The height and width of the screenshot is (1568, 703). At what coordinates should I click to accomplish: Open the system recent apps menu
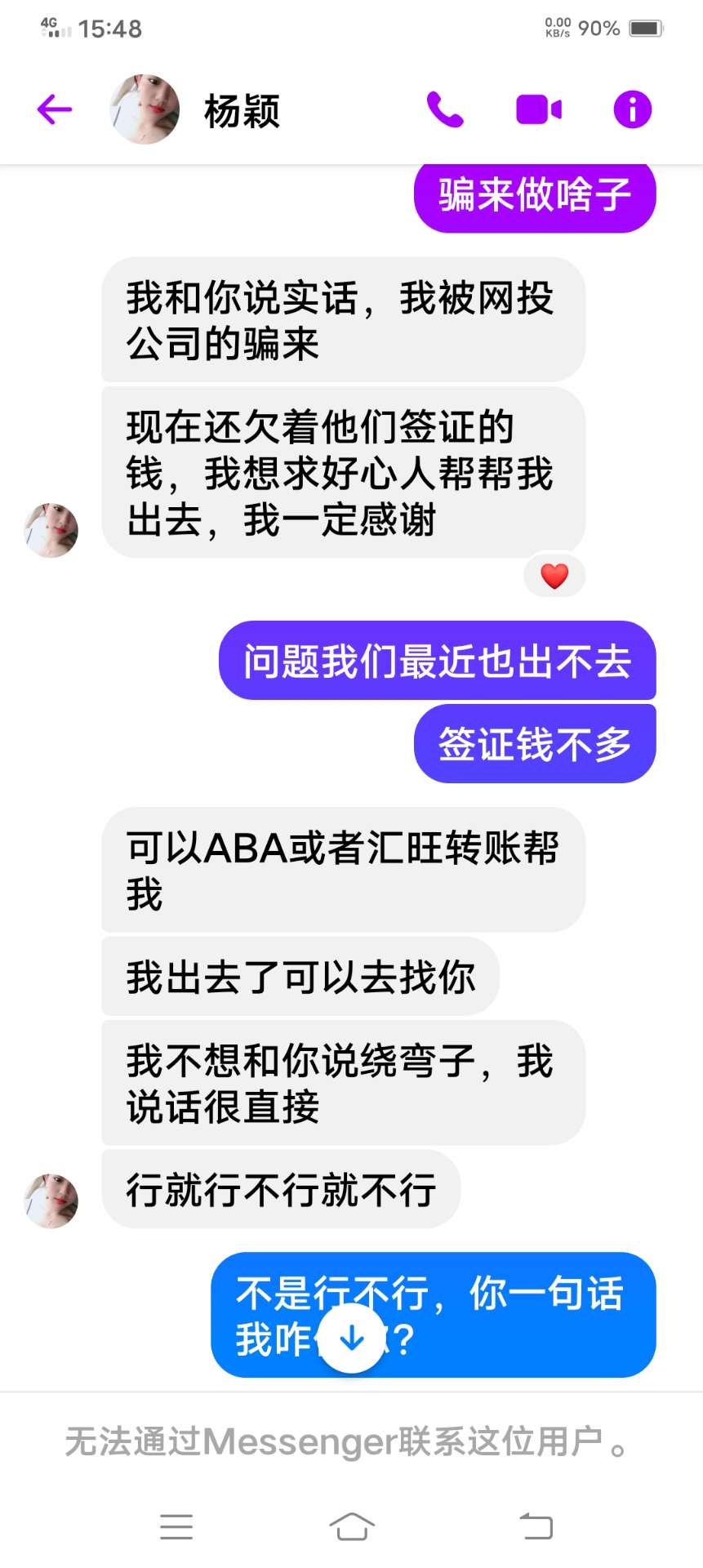pyautogui.click(x=176, y=1526)
